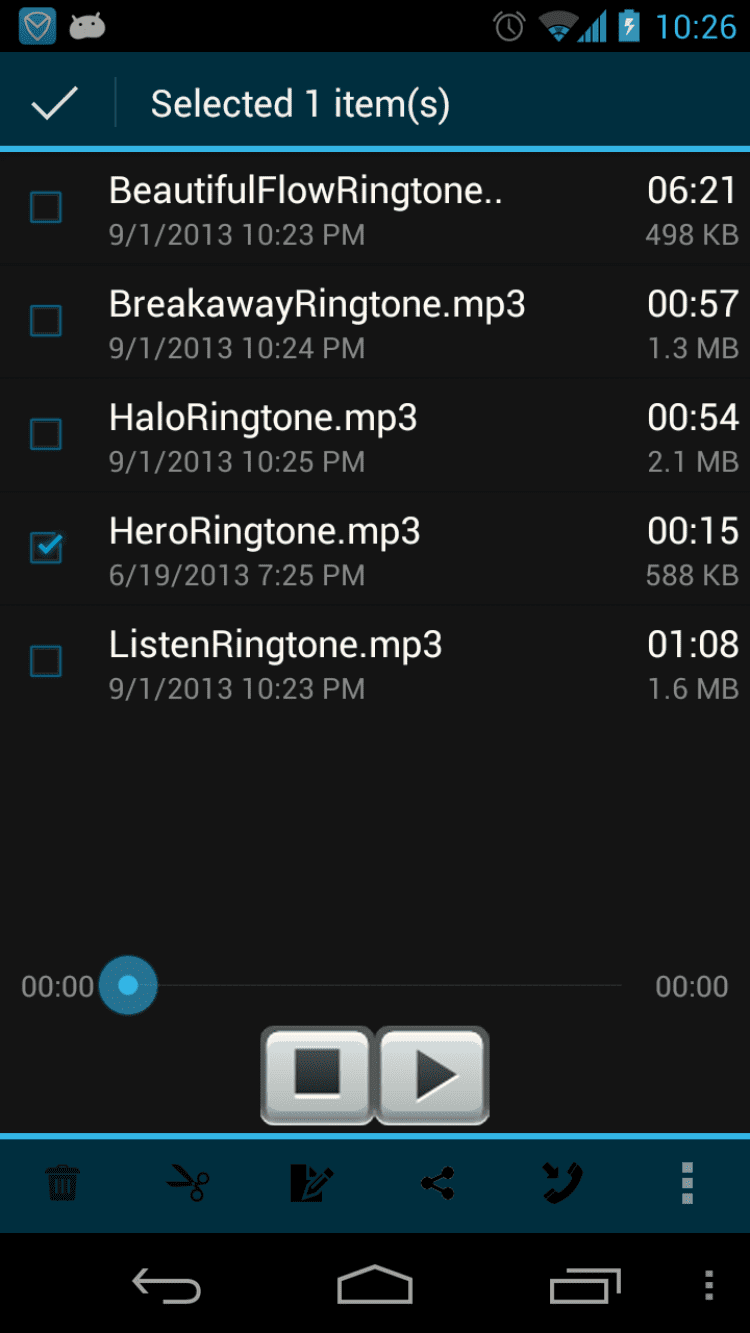The width and height of the screenshot is (750, 1333).
Task: Stop audio playback
Action: click(x=317, y=1075)
